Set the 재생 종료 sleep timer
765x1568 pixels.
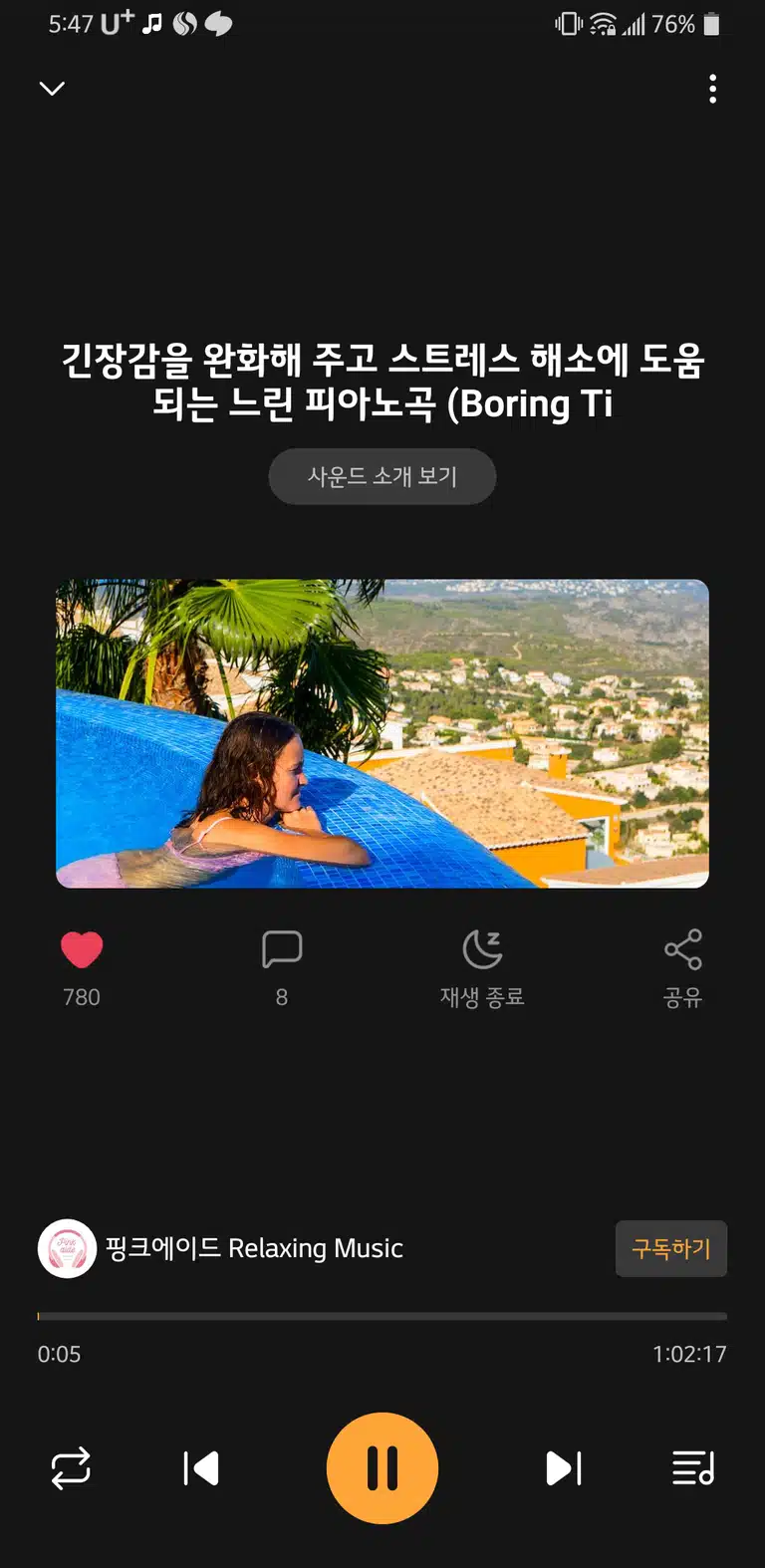pyautogui.click(x=482, y=968)
